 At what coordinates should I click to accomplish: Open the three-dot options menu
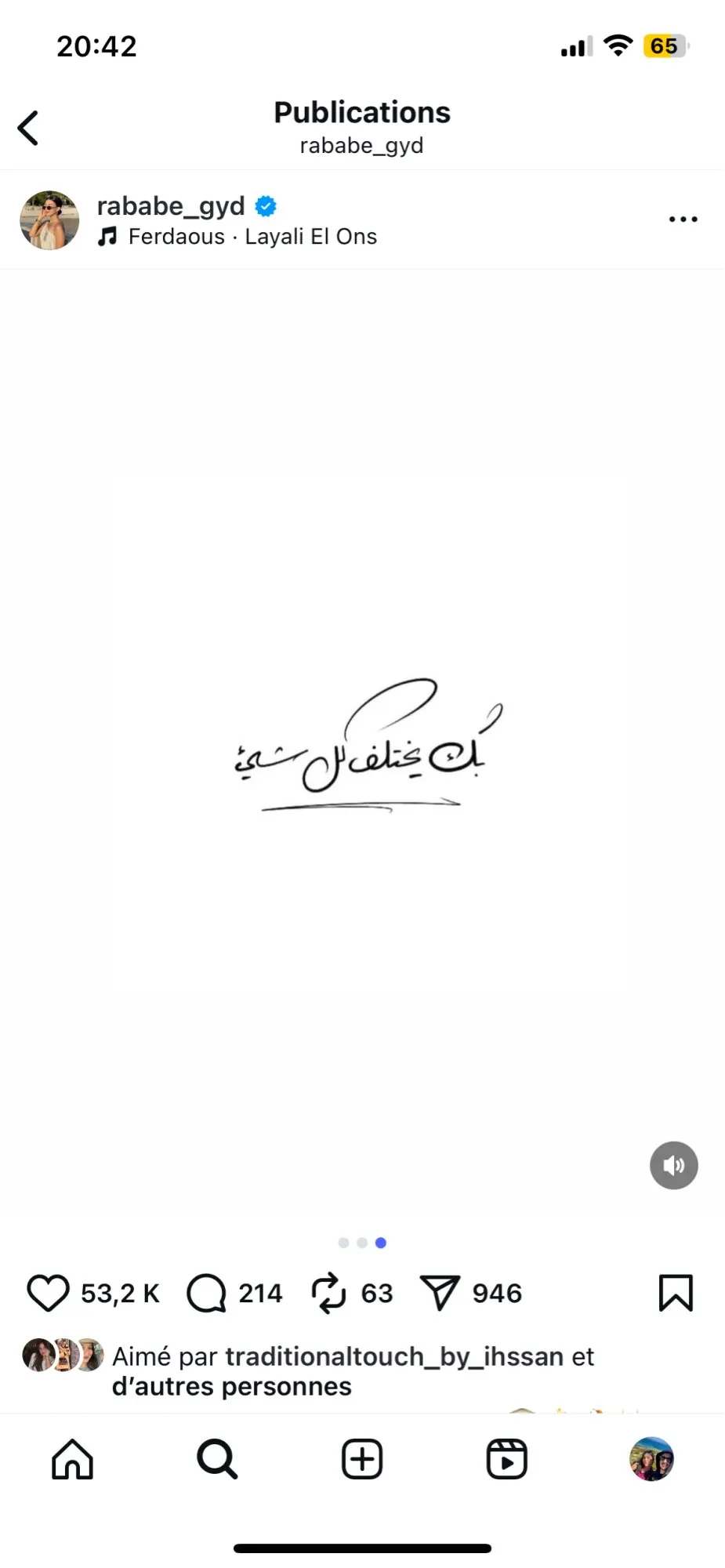683,220
